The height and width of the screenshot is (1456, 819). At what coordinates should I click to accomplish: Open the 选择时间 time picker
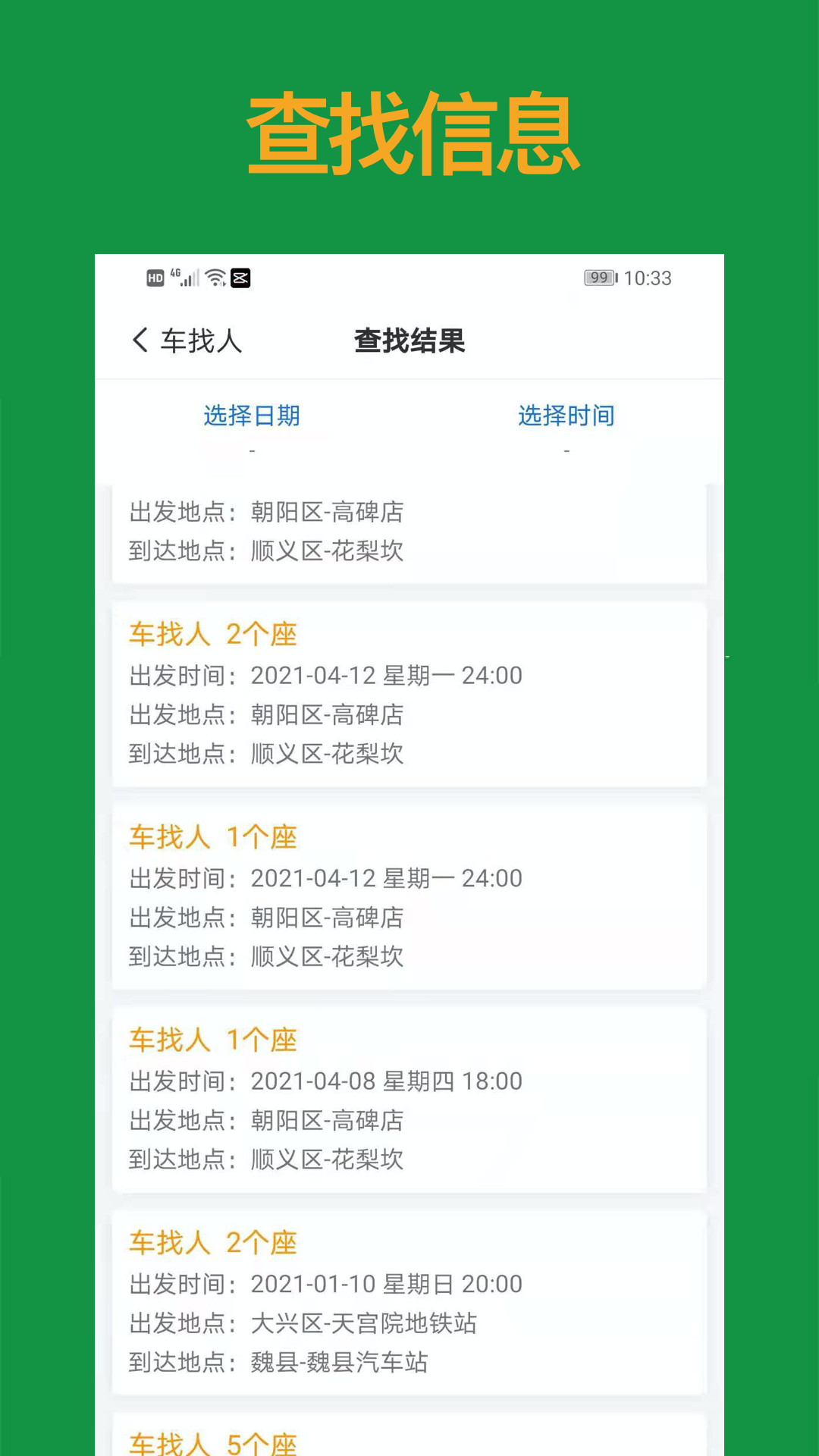click(566, 416)
